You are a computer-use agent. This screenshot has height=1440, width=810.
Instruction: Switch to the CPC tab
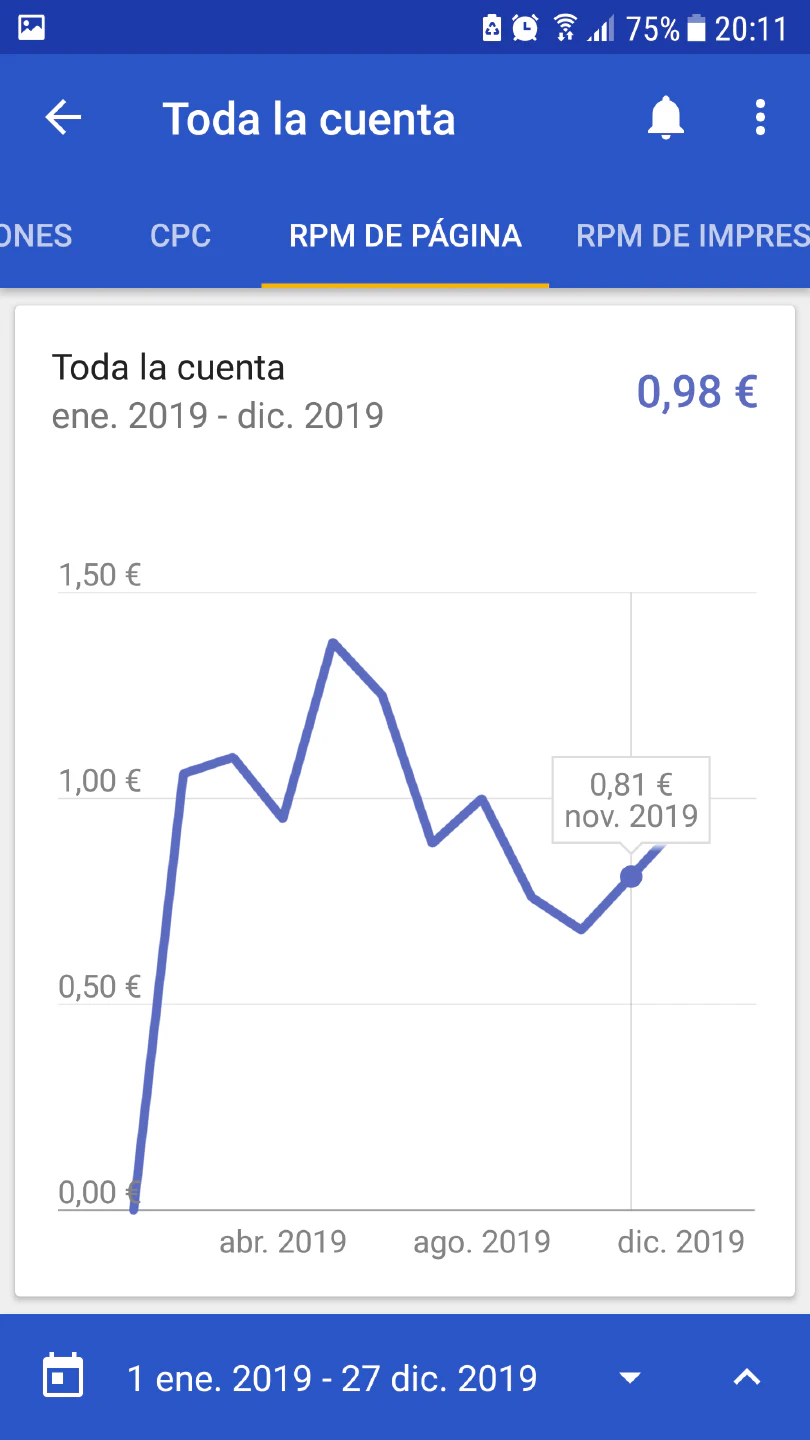[180, 236]
